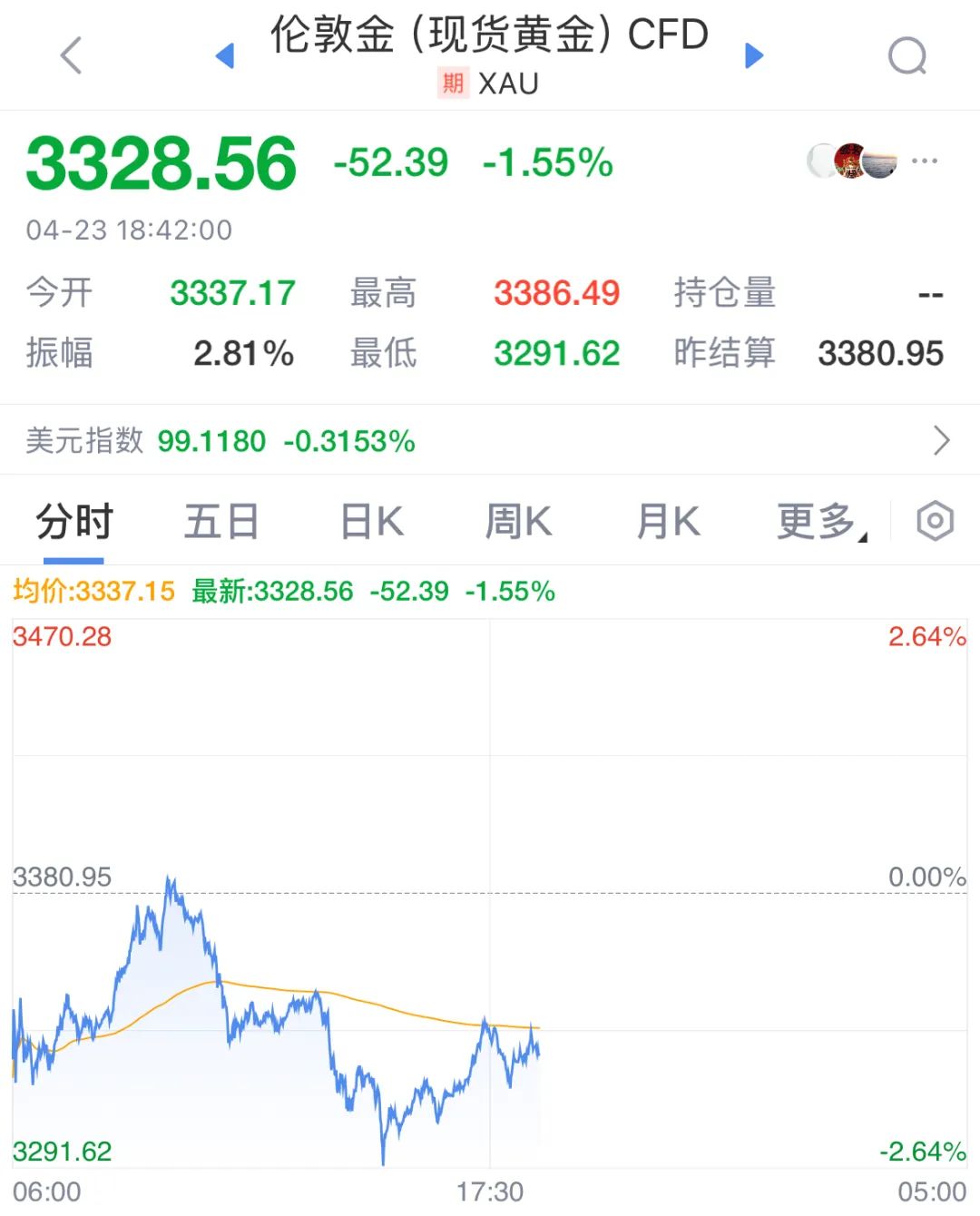Screen dimensions: 980x1216
Task: Switch to the previous instrument with left triangle
Action: [224, 56]
